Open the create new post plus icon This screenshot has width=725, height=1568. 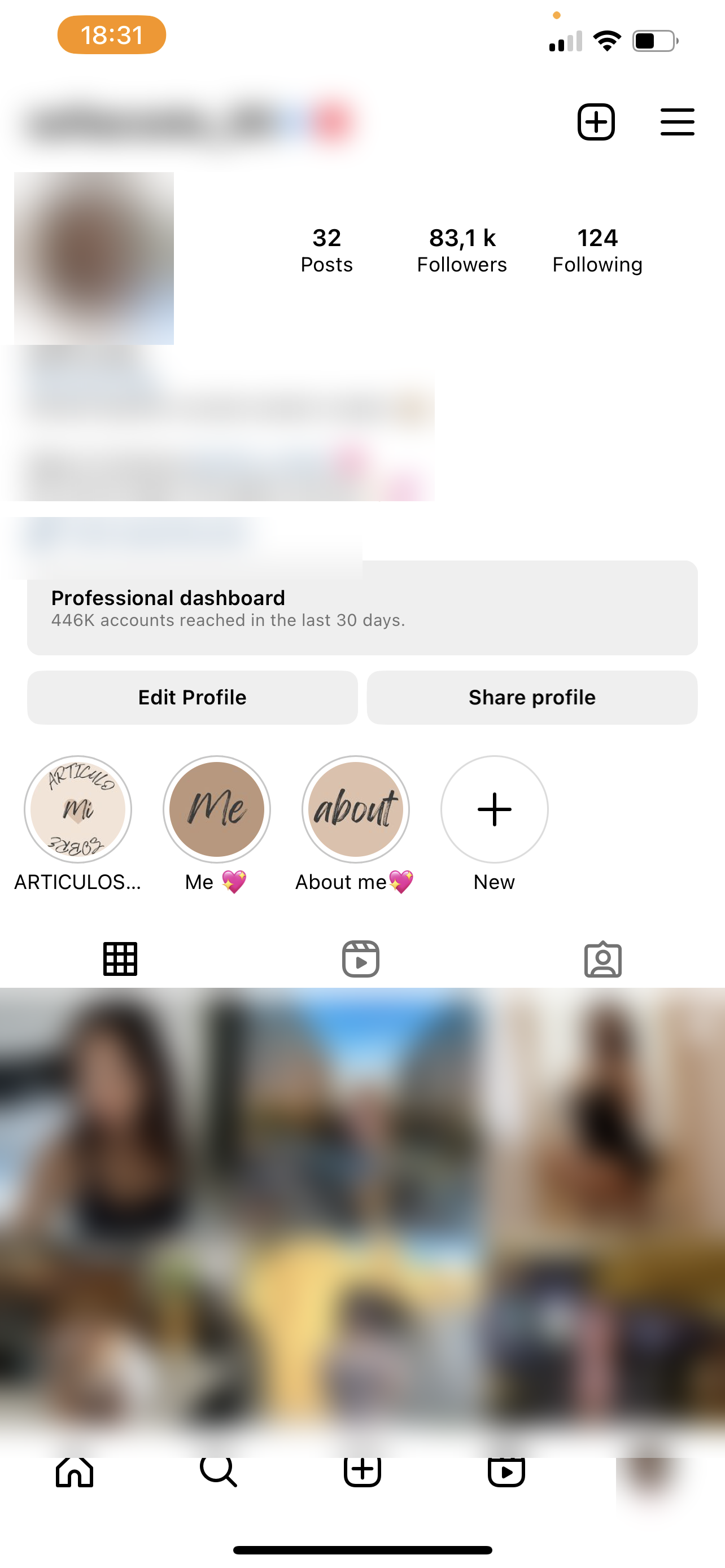(596, 122)
